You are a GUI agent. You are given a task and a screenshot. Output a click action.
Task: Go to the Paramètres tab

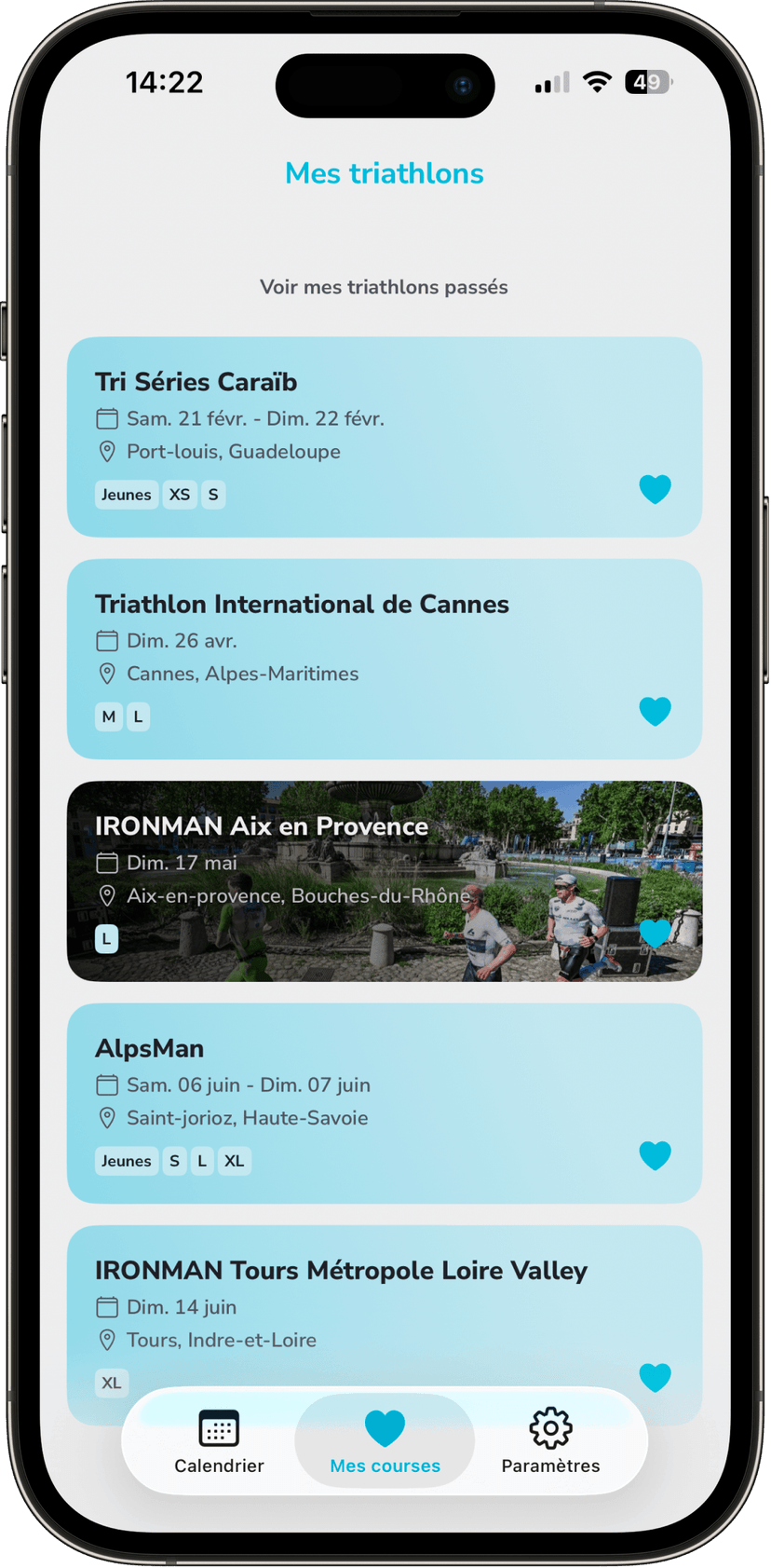550,1441
